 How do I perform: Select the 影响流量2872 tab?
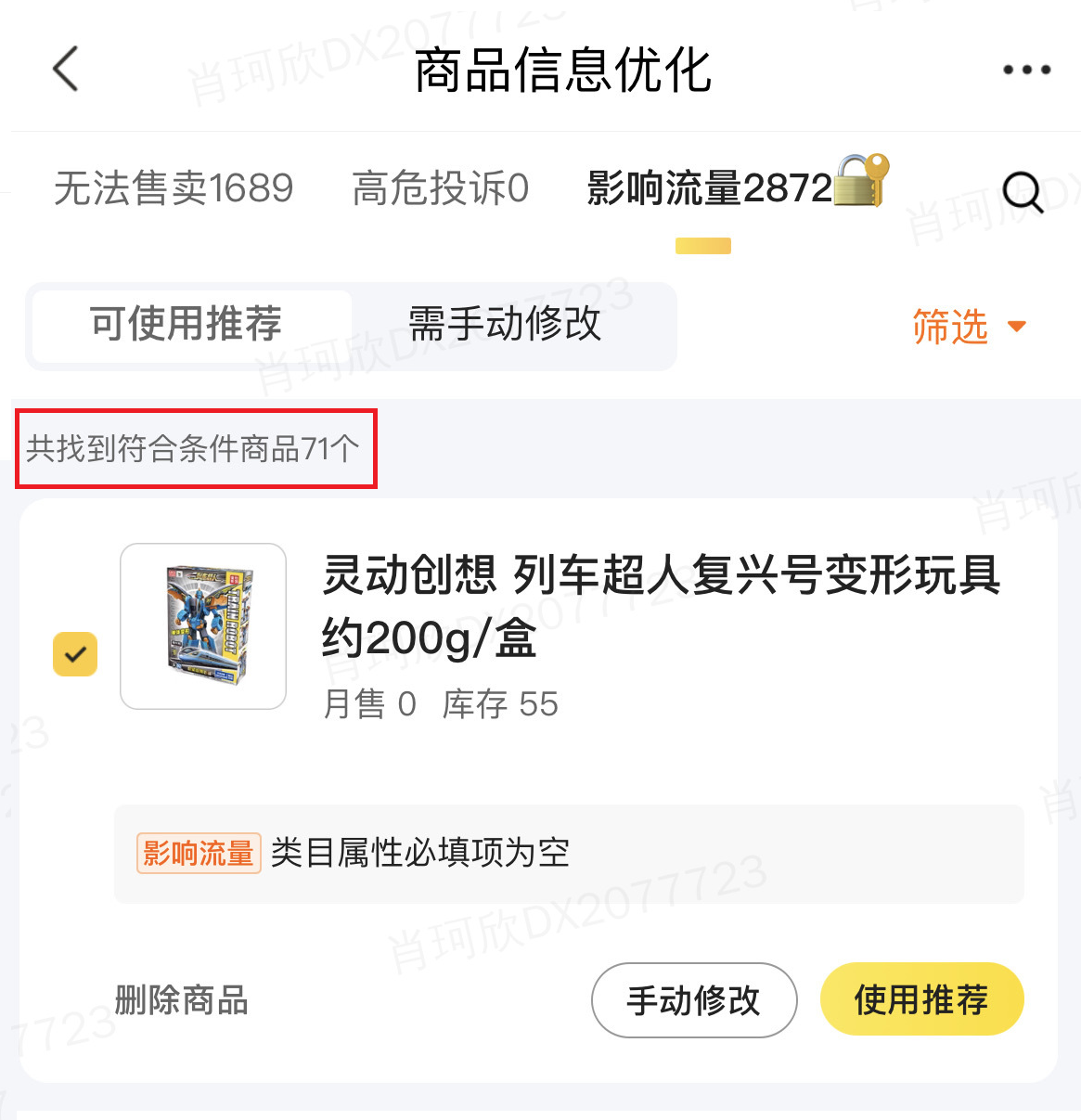click(x=710, y=188)
